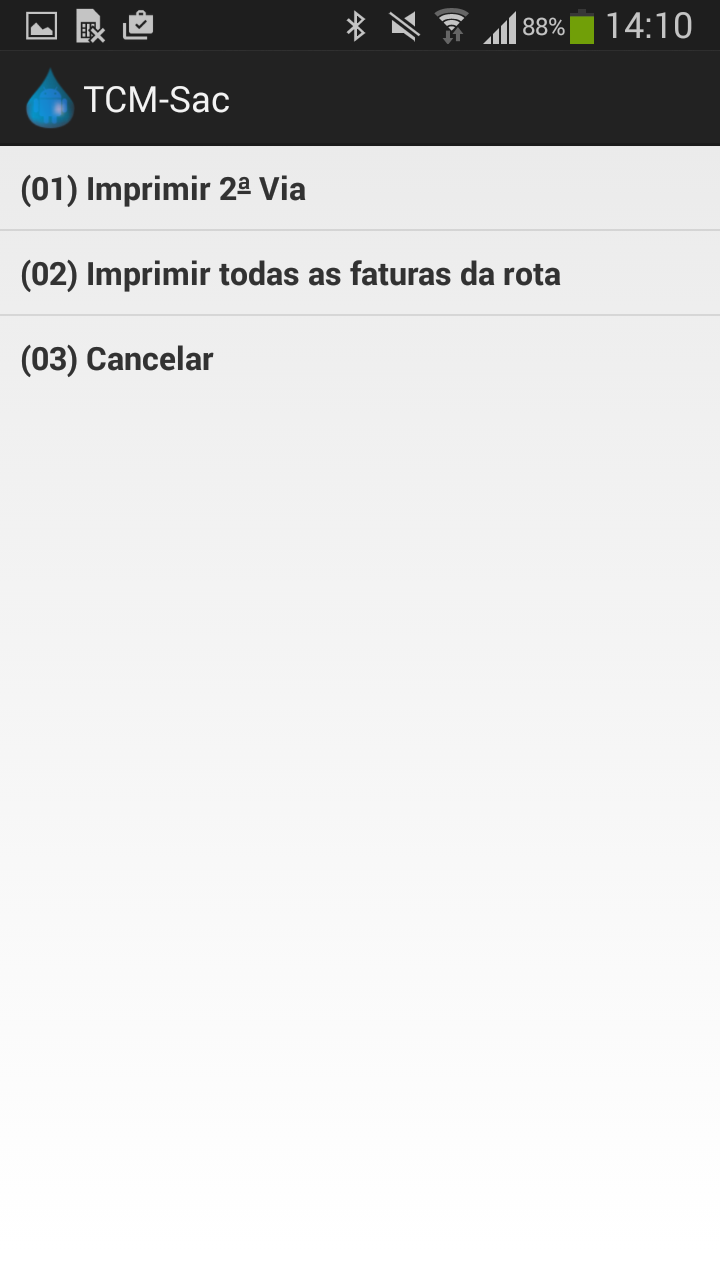Choose Imprimir todas as faturas da rota
720x1280 pixels.
[360, 273]
